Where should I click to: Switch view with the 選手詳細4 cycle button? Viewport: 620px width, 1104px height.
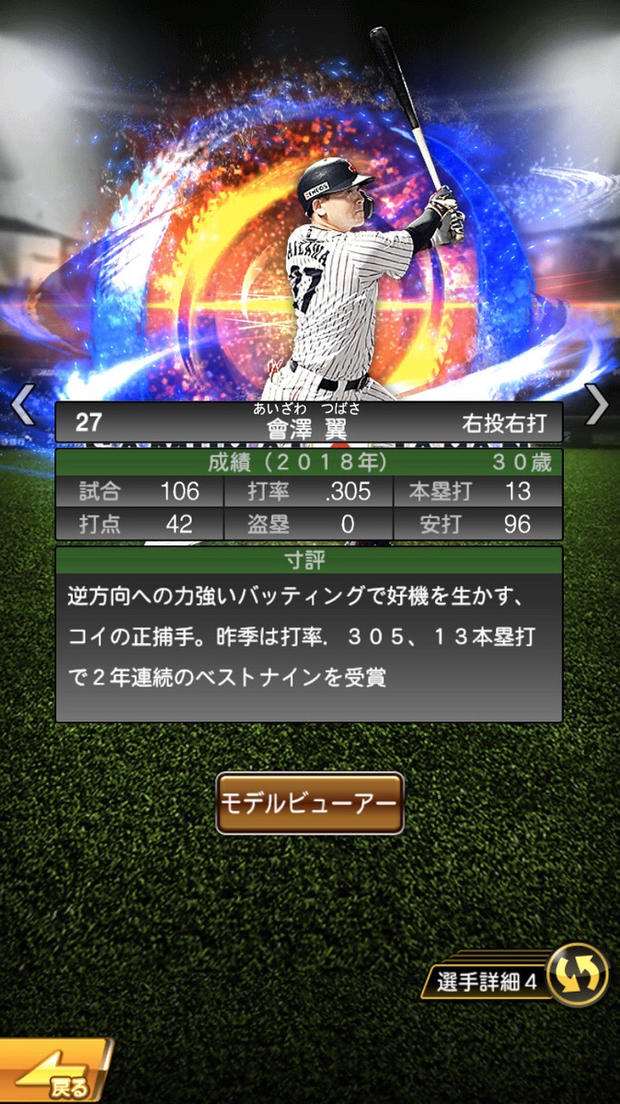577,974
